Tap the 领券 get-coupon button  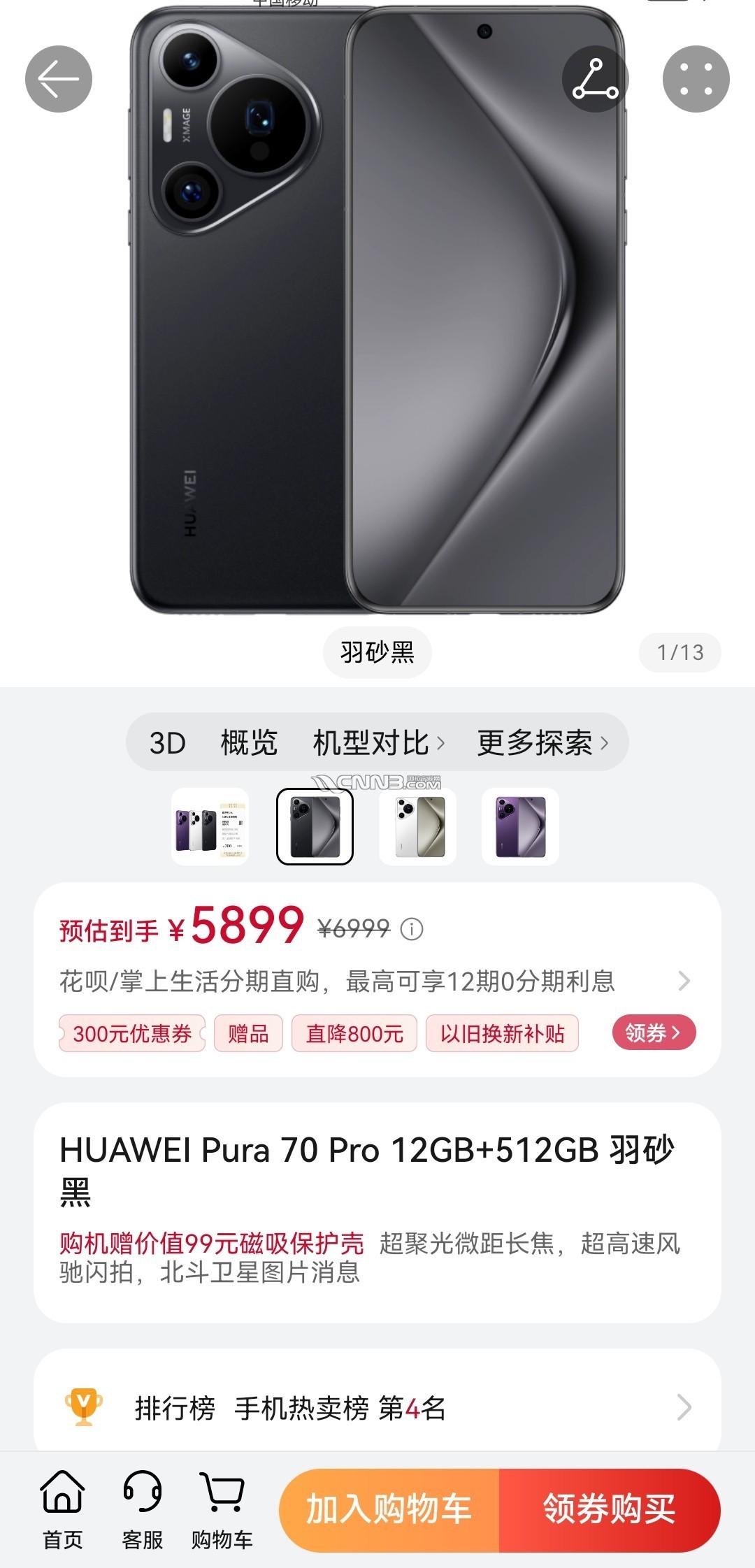653,1033
